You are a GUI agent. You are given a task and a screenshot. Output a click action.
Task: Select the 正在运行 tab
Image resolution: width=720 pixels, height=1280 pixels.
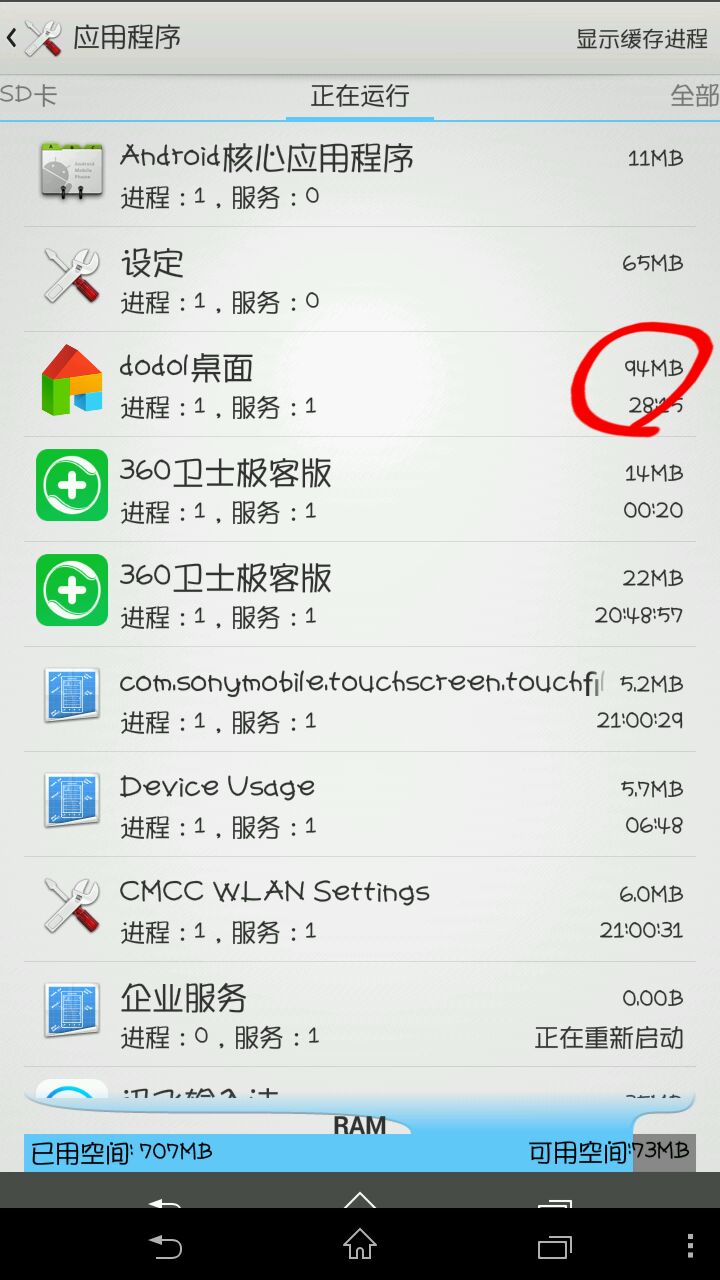[359, 96]
